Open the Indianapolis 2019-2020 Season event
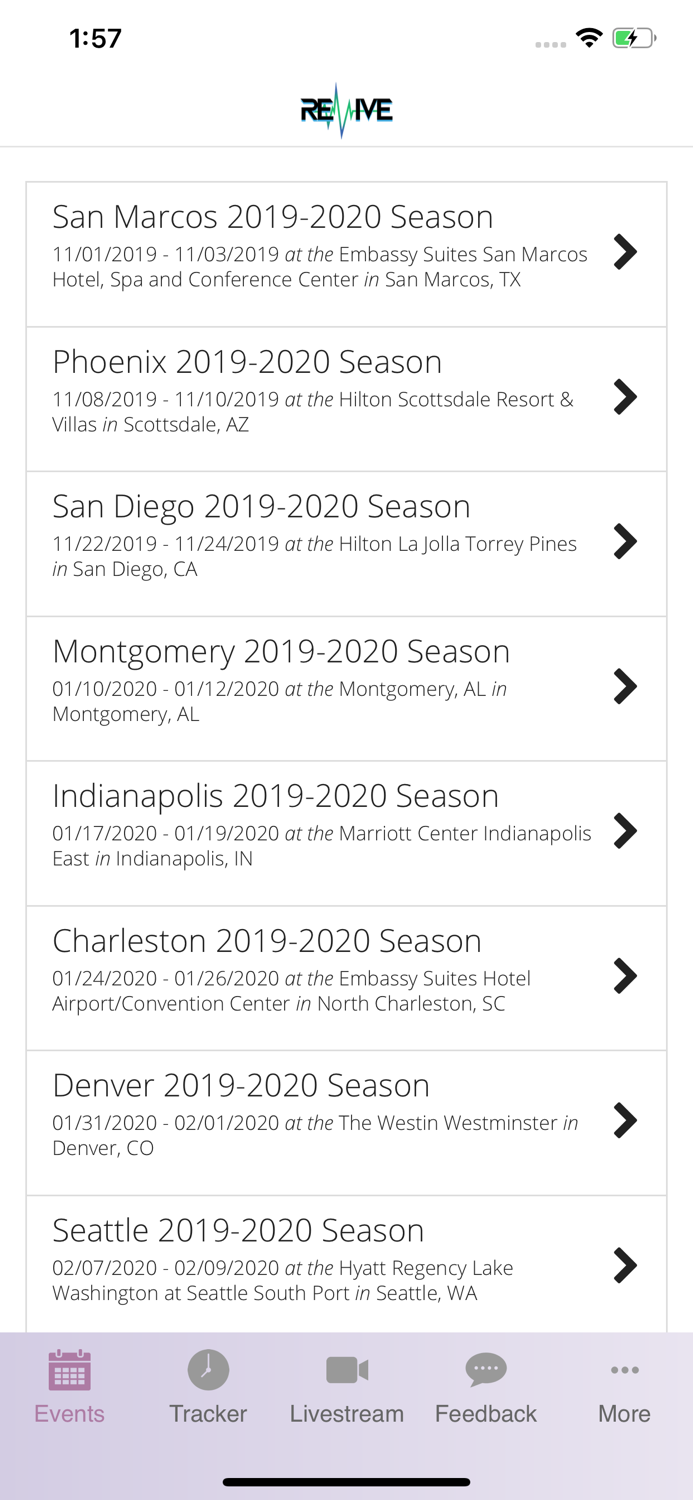 pyautogui.click(x=346, y=833)
